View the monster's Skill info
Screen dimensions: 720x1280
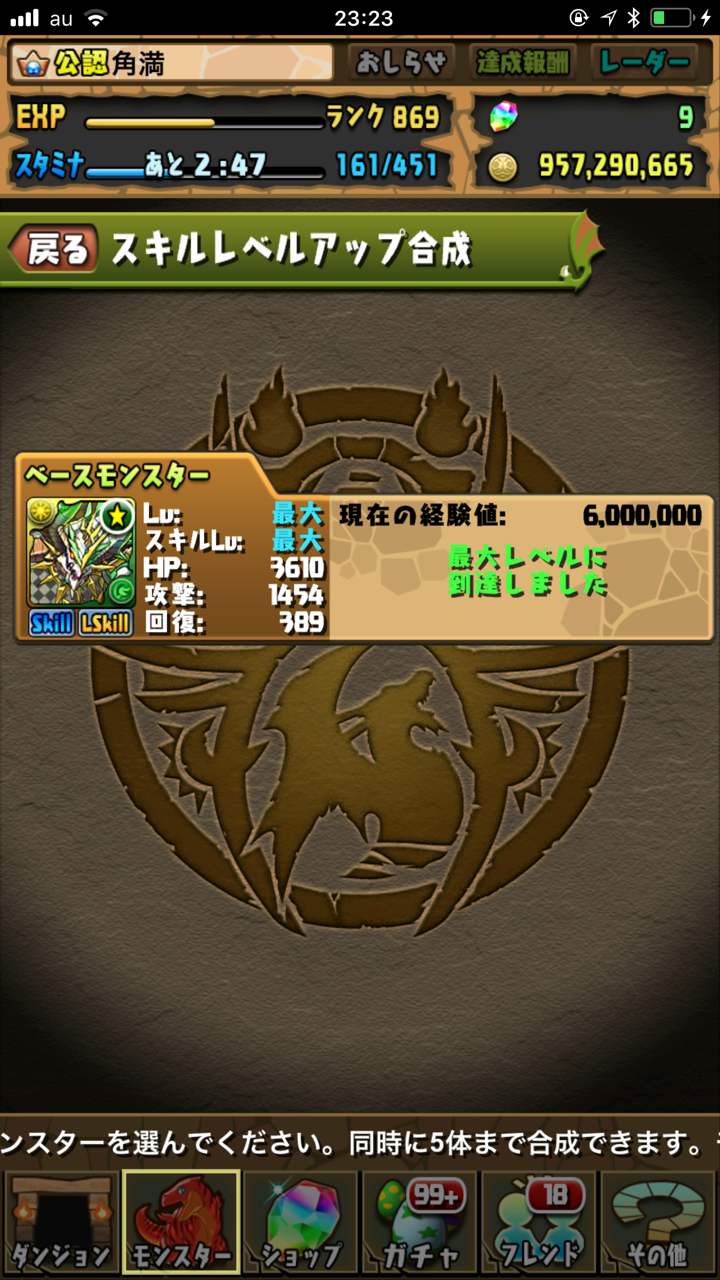(x=51, y=624)
